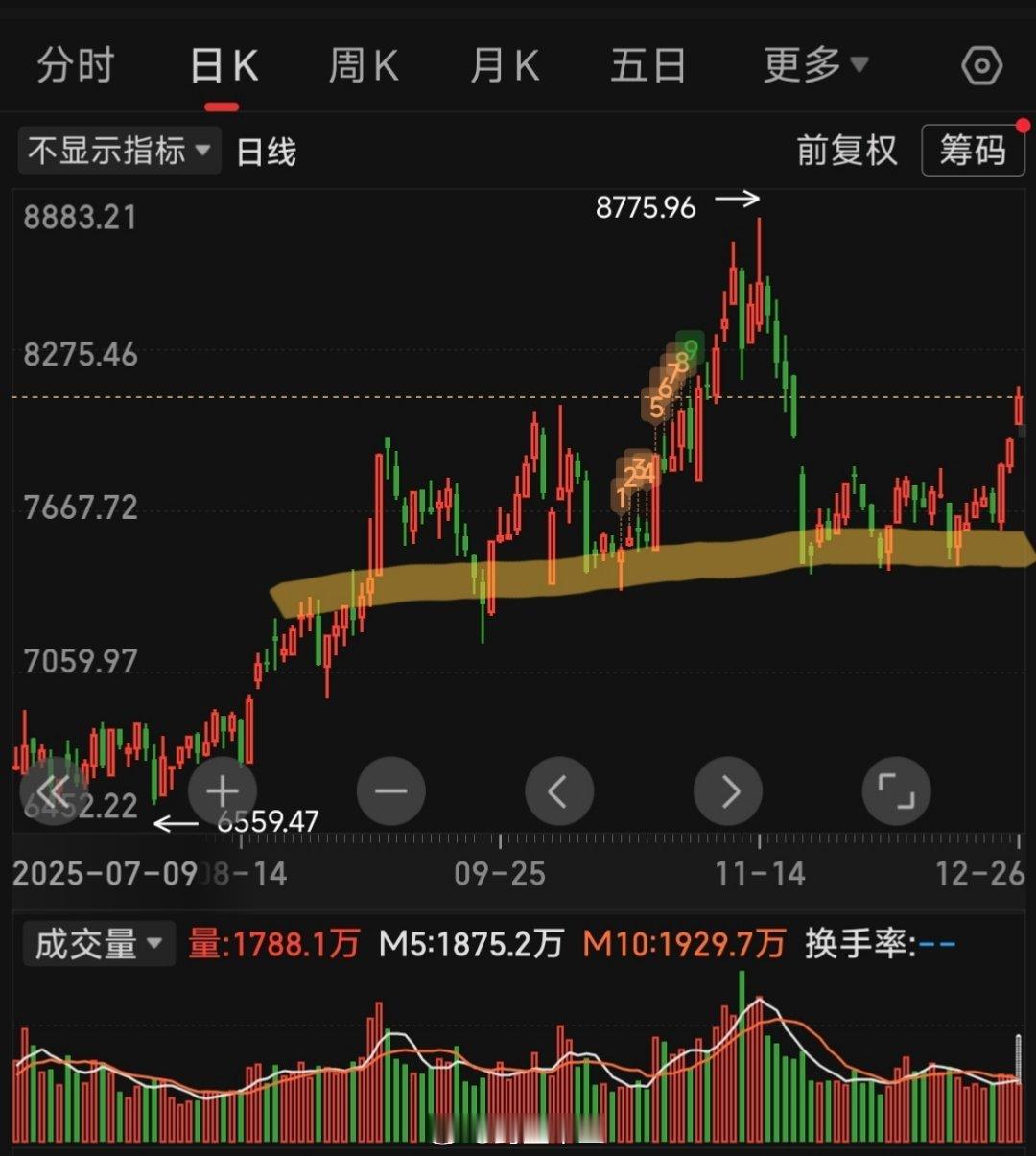Open the 成交量 volume indicator dropdown

(97, 944)
